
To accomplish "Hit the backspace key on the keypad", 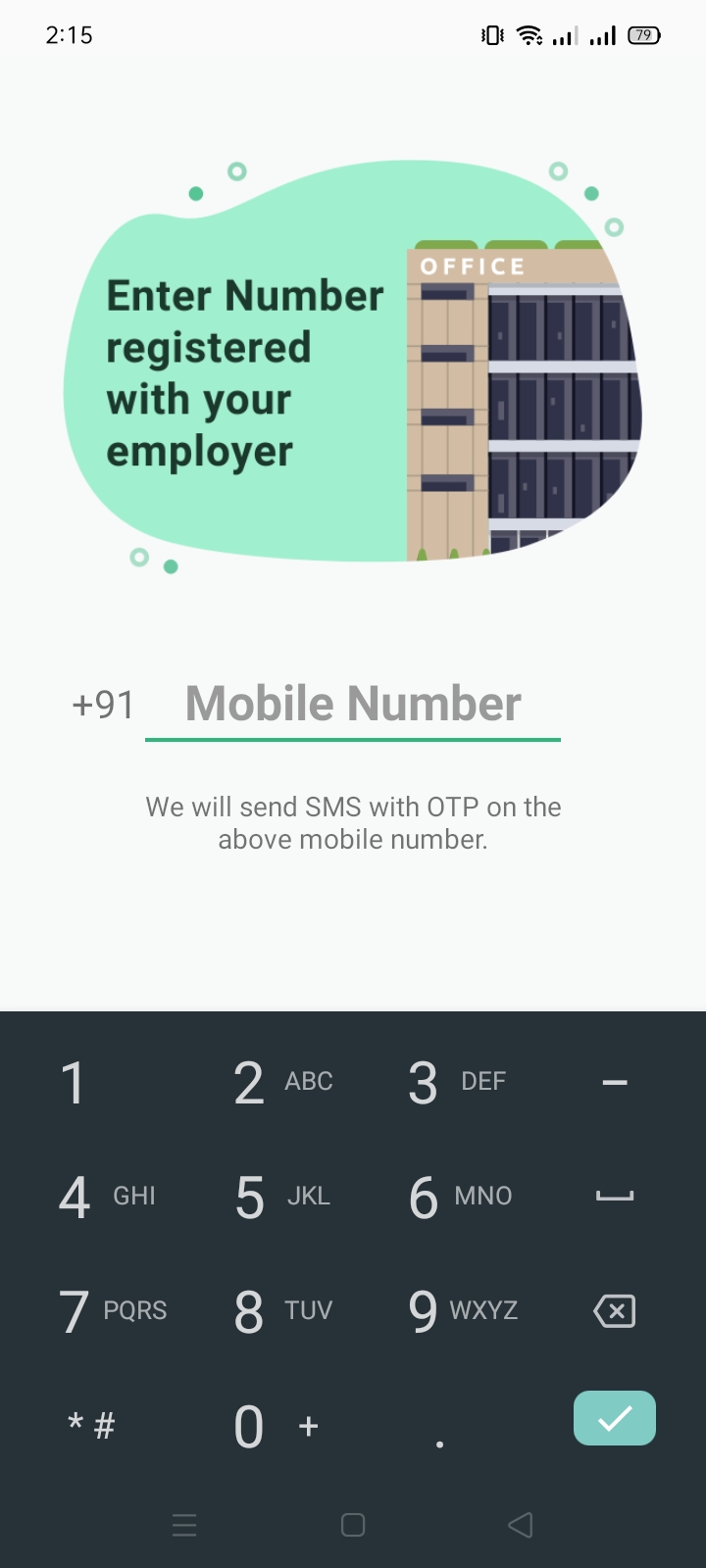I will tap(615, 1310).
